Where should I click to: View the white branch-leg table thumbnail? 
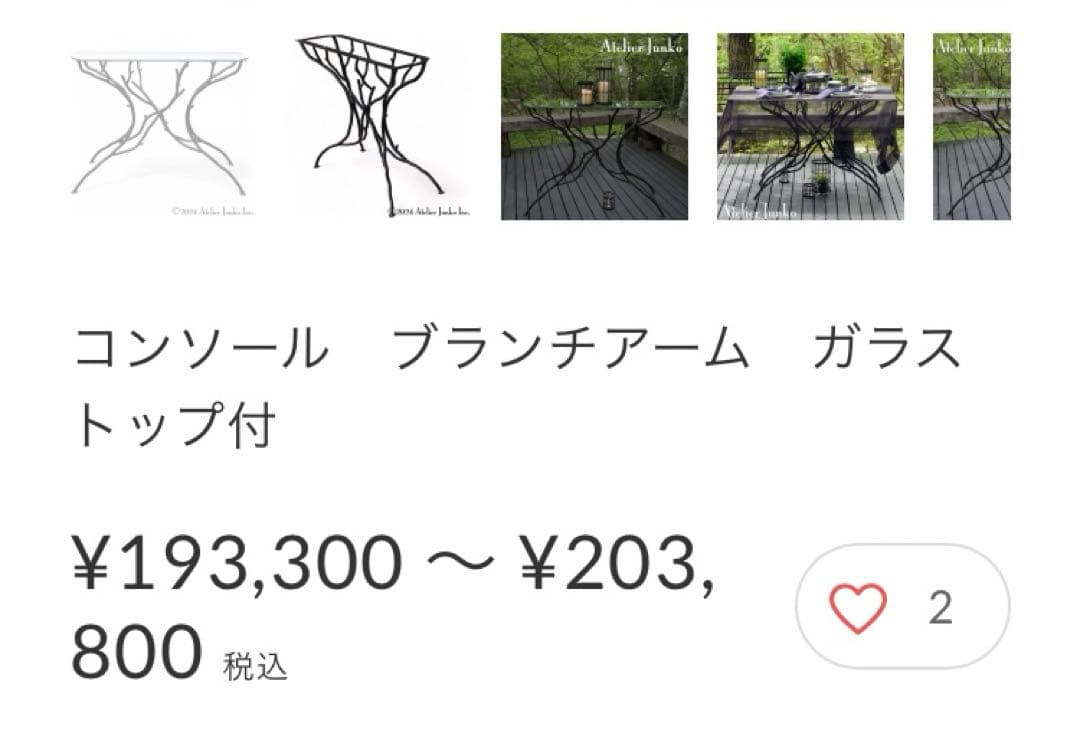click(x=160, y=127)
